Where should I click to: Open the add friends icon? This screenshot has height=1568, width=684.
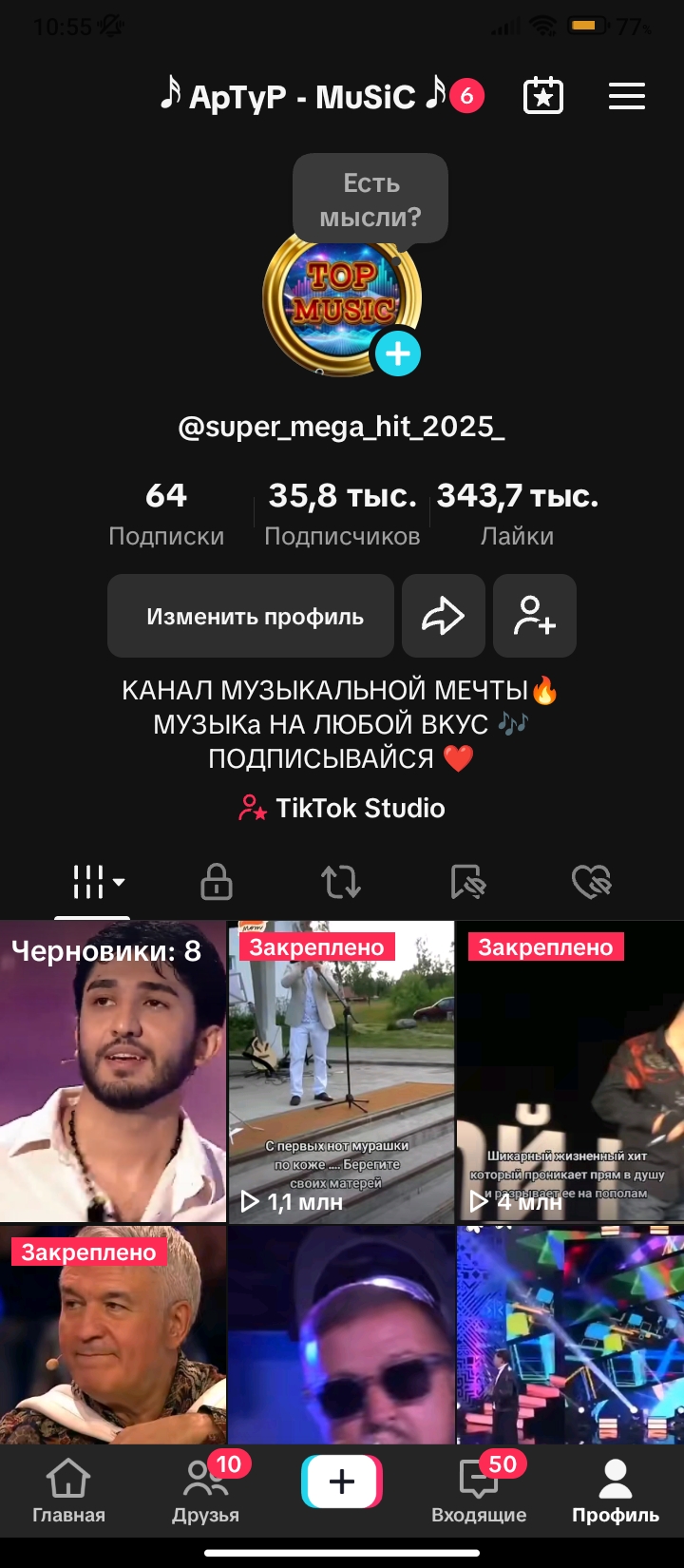[x=535, y=617]
